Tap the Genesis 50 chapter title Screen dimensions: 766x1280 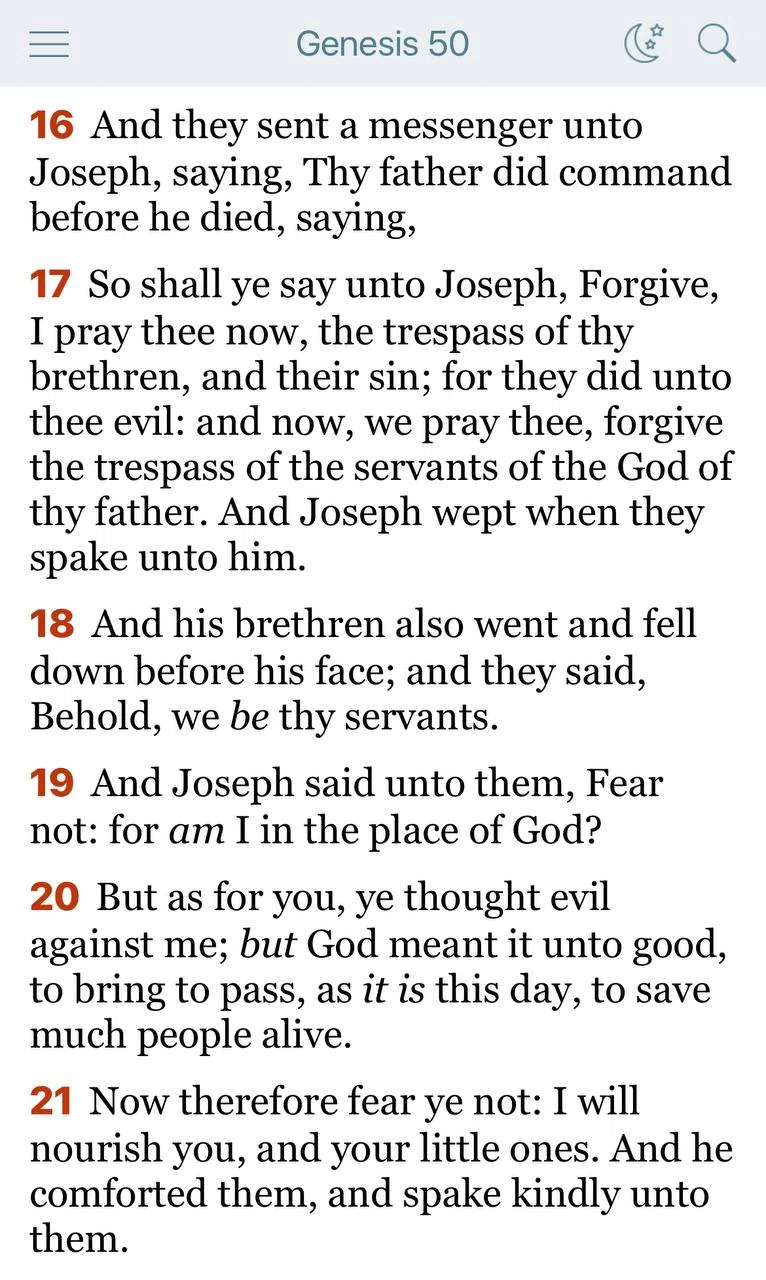tap(382, 44)
